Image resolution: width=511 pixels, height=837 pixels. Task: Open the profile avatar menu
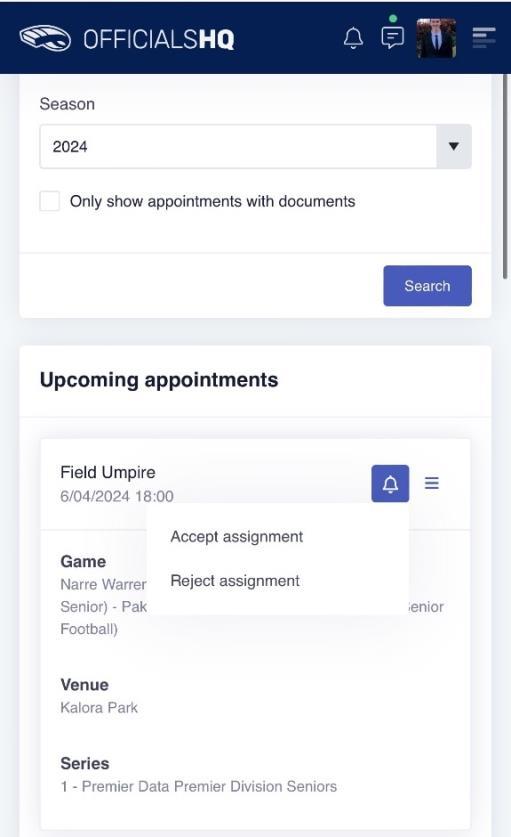[x=436, y=38]
